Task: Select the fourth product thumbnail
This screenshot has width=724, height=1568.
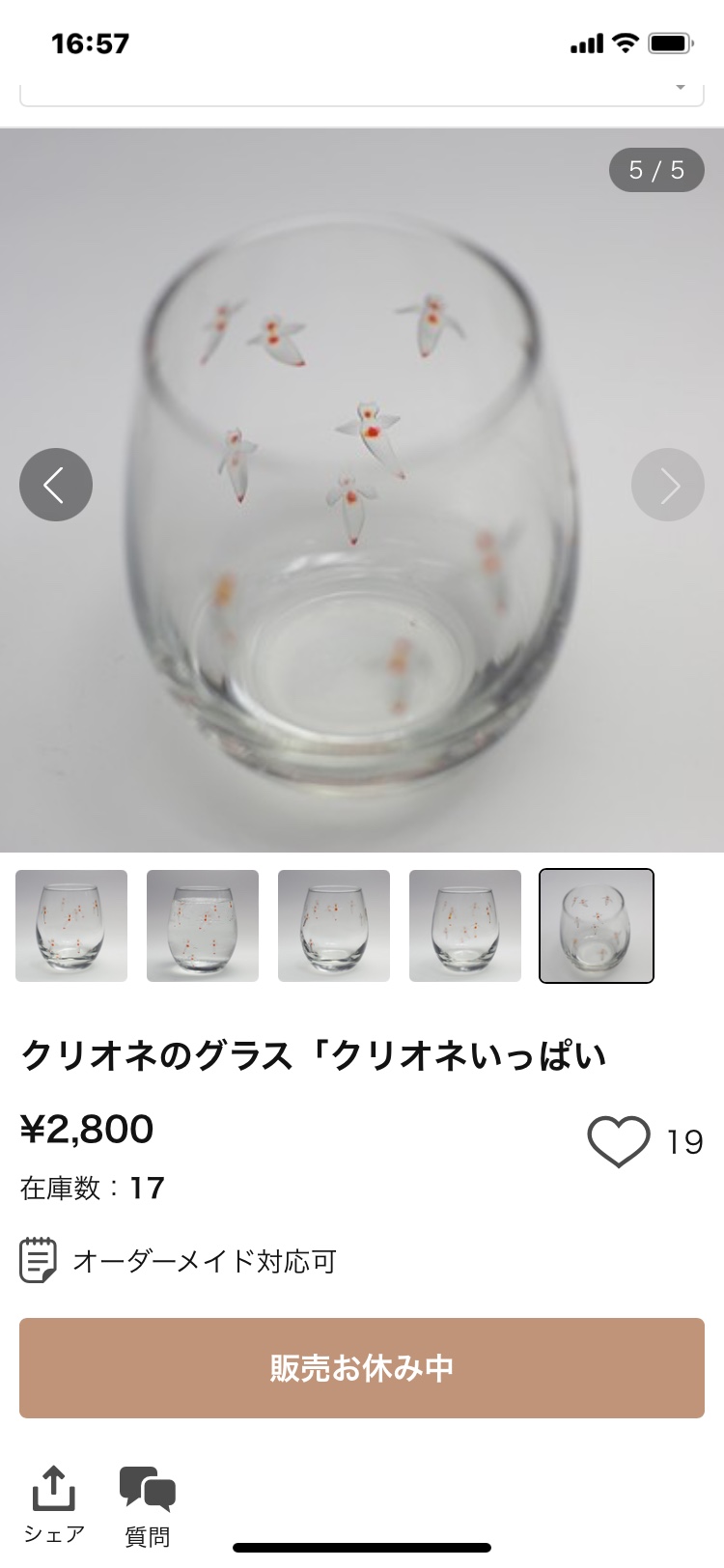Action: pos(465,926)
